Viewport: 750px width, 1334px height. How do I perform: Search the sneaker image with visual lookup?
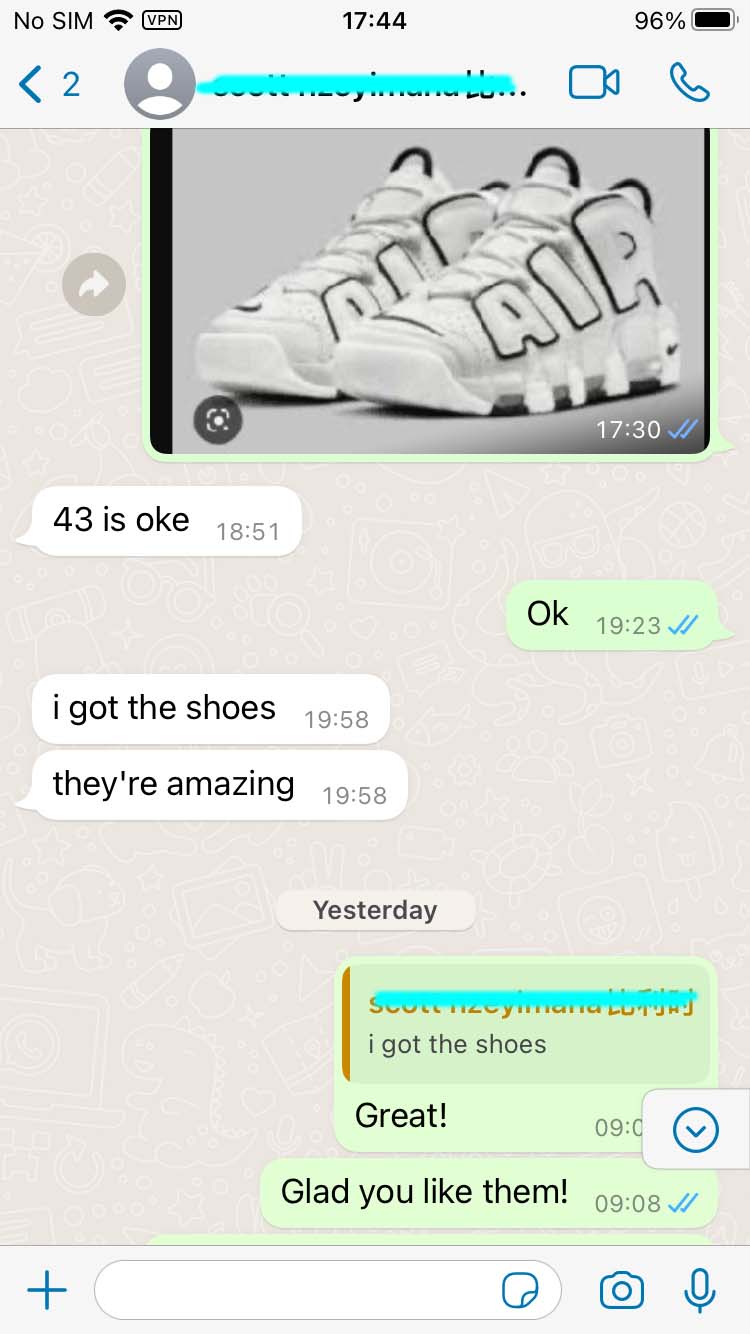point(217,421)
